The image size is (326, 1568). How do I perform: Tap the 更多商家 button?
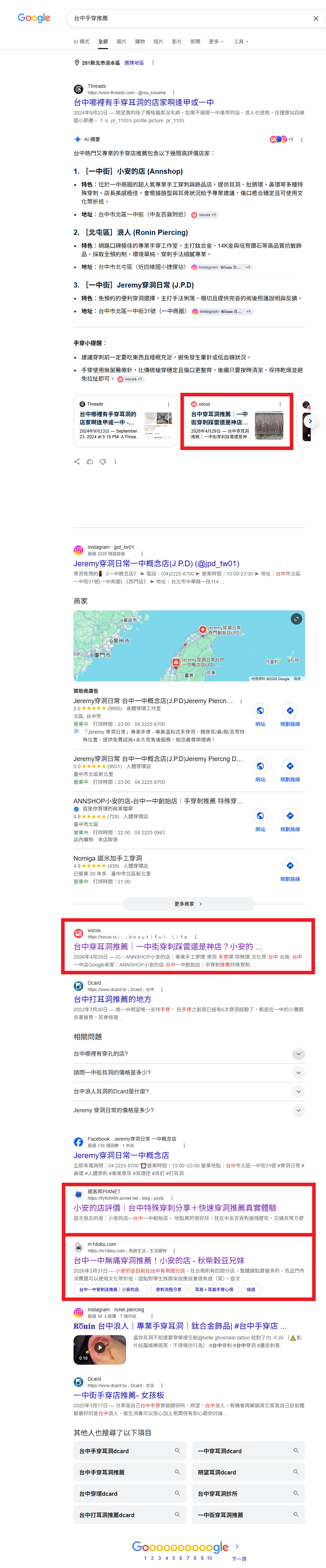[189, 904]
